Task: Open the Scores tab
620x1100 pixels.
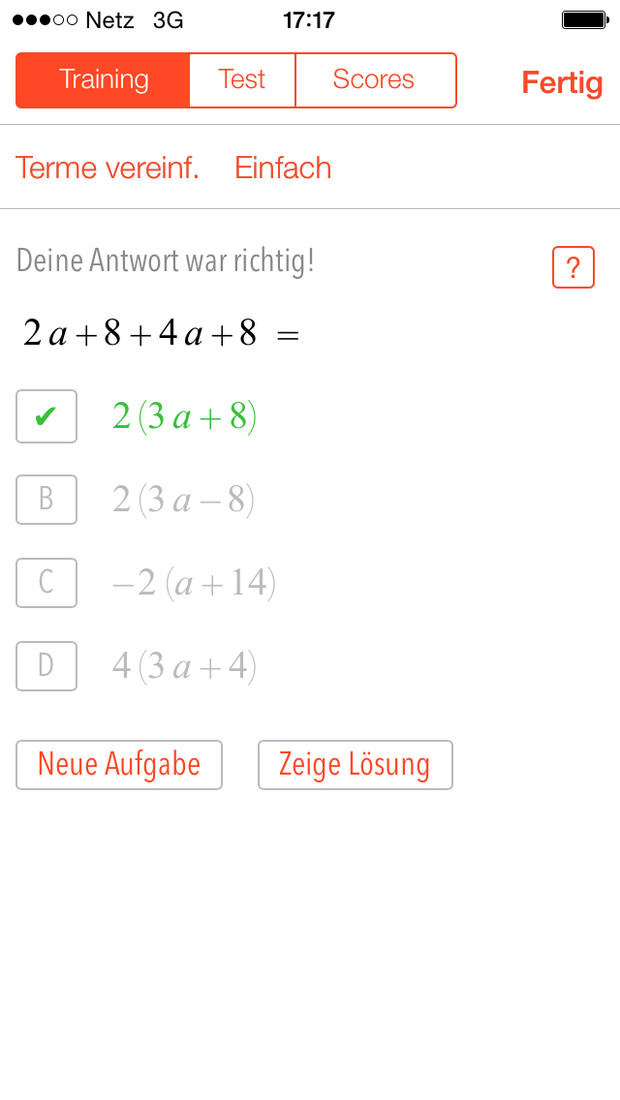Action: 375,80
